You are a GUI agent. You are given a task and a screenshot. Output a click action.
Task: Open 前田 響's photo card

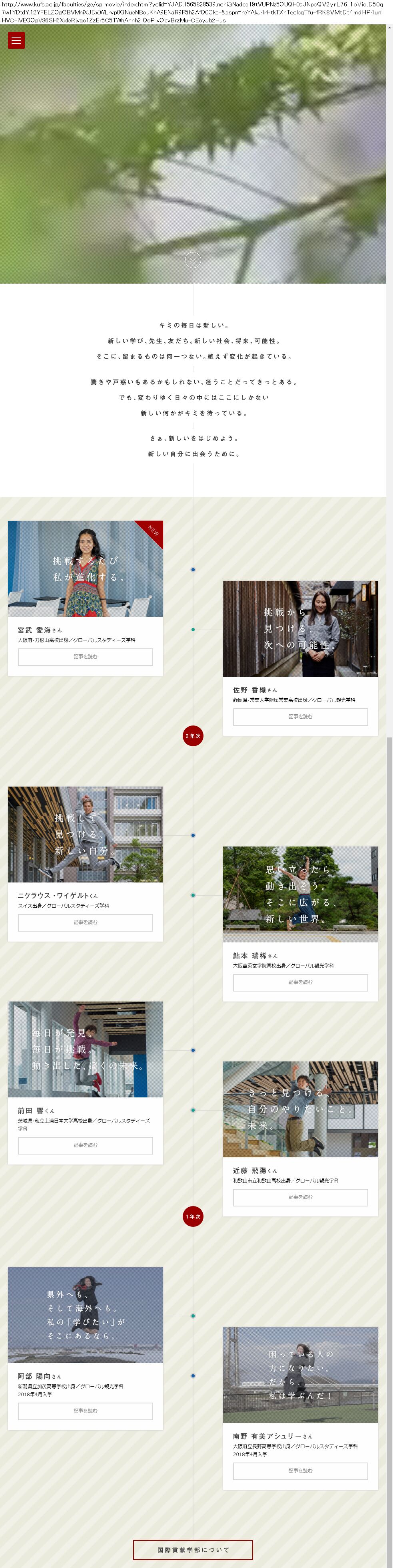pyautogui.click(x=85, y=1049)
